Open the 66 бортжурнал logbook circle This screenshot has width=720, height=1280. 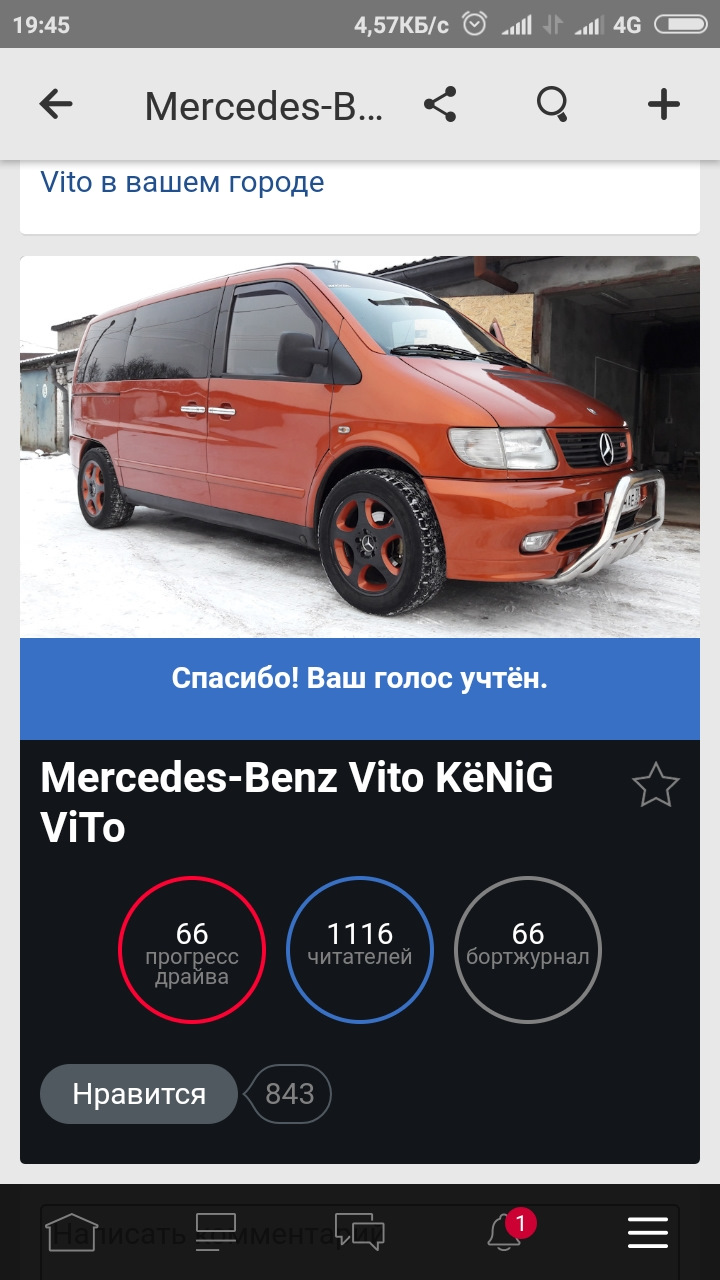(528, 949)
